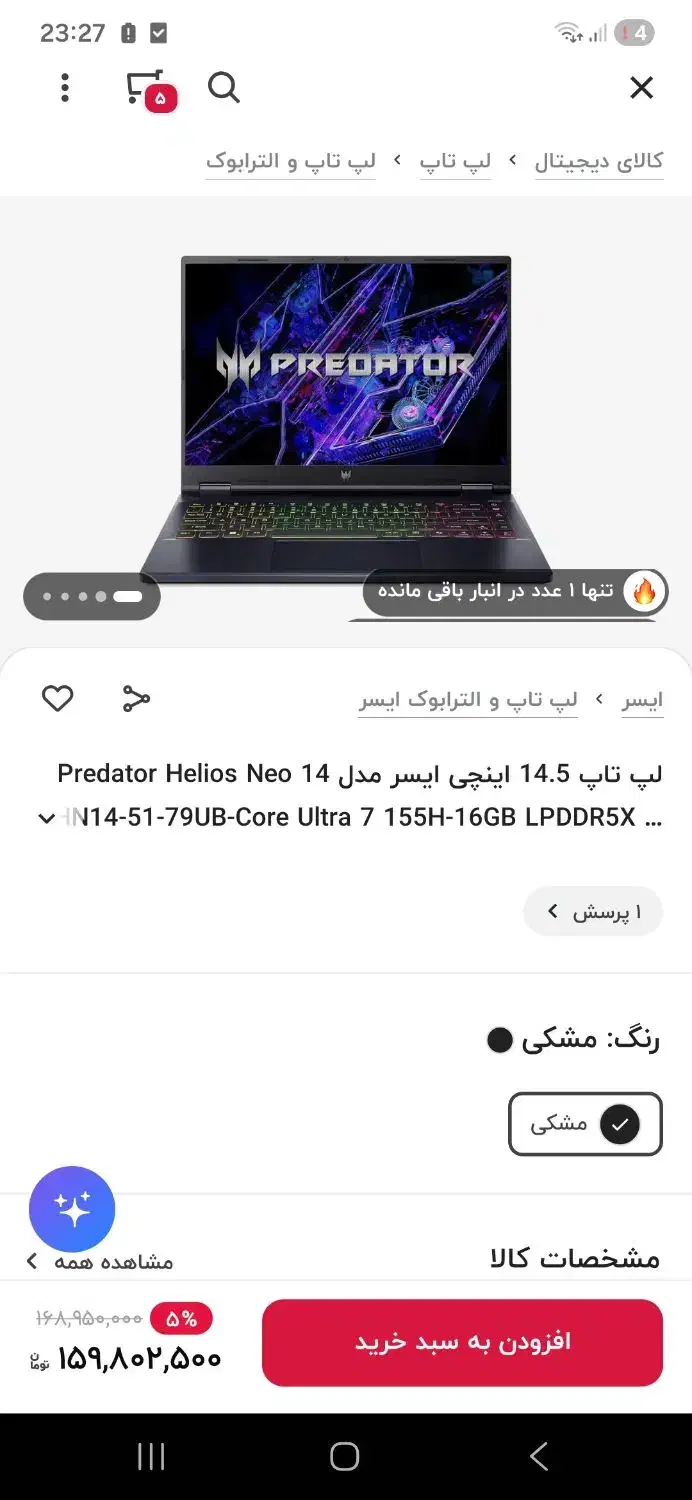Tap افزودن به سبد خرید button
The width and height of the screenshot is (692, 1500).
[462, 1342]
